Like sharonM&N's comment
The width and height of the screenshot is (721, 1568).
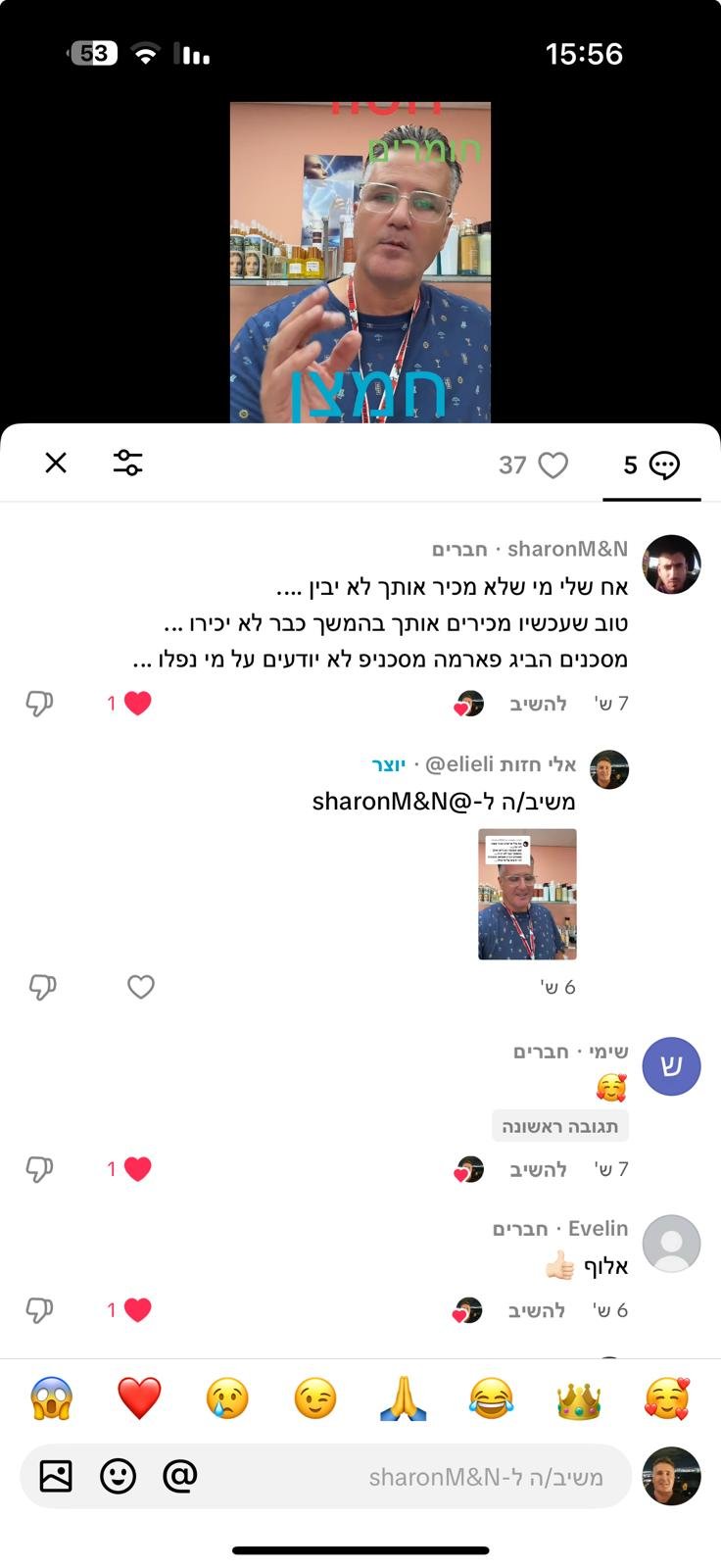(x=137, y=703)
